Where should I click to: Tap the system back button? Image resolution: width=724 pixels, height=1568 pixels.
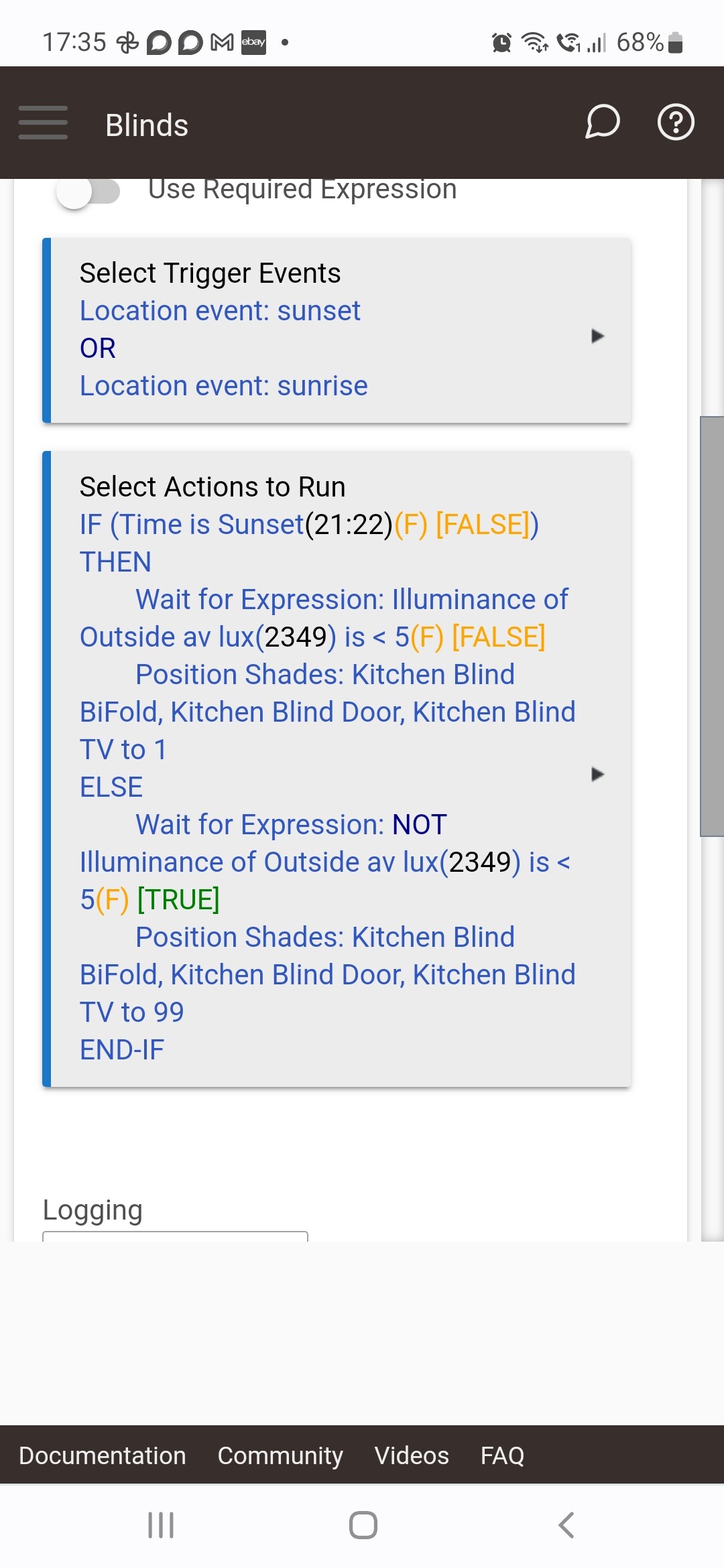point(566,1525)
